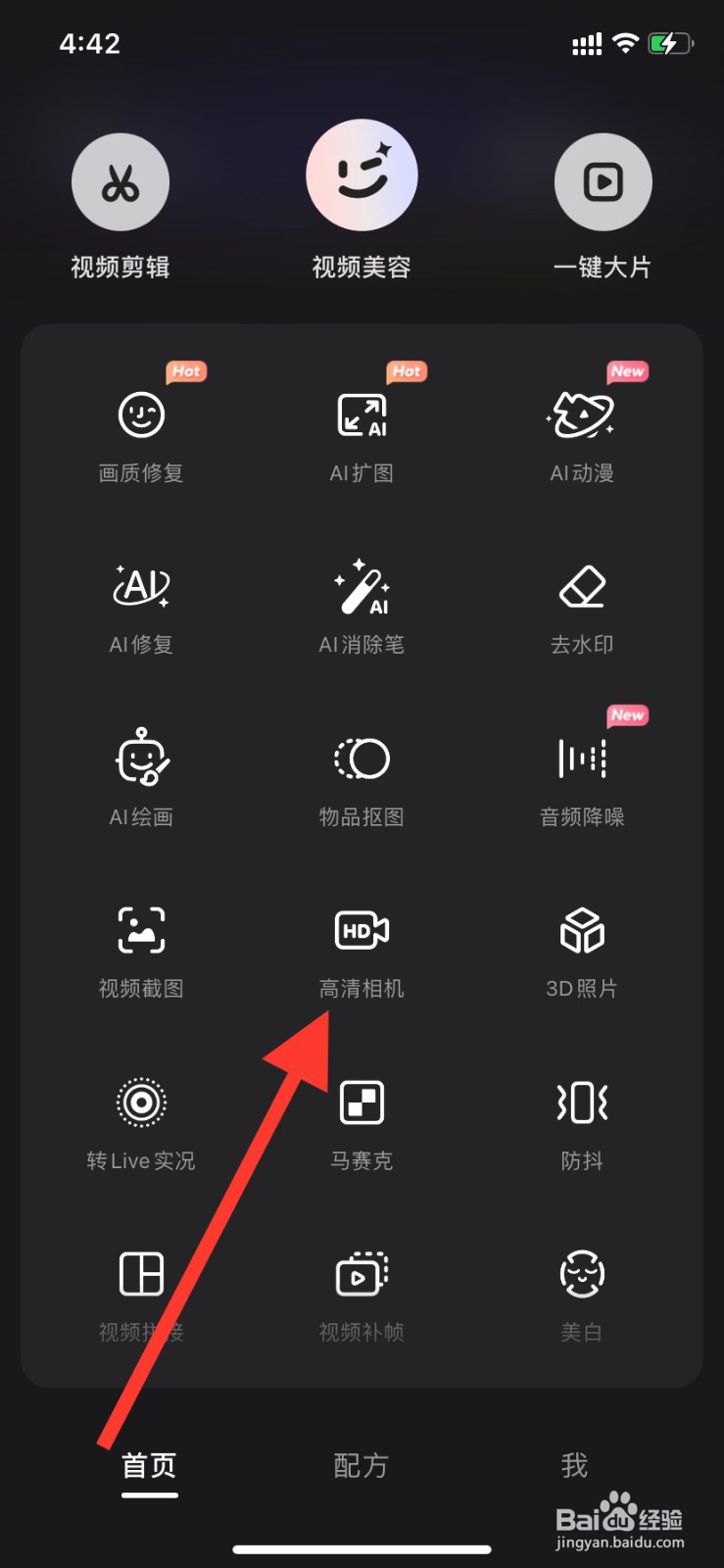Select the AI扩图 image expansion tool
Screen dimensions: 724x1568
coord(362,431)
